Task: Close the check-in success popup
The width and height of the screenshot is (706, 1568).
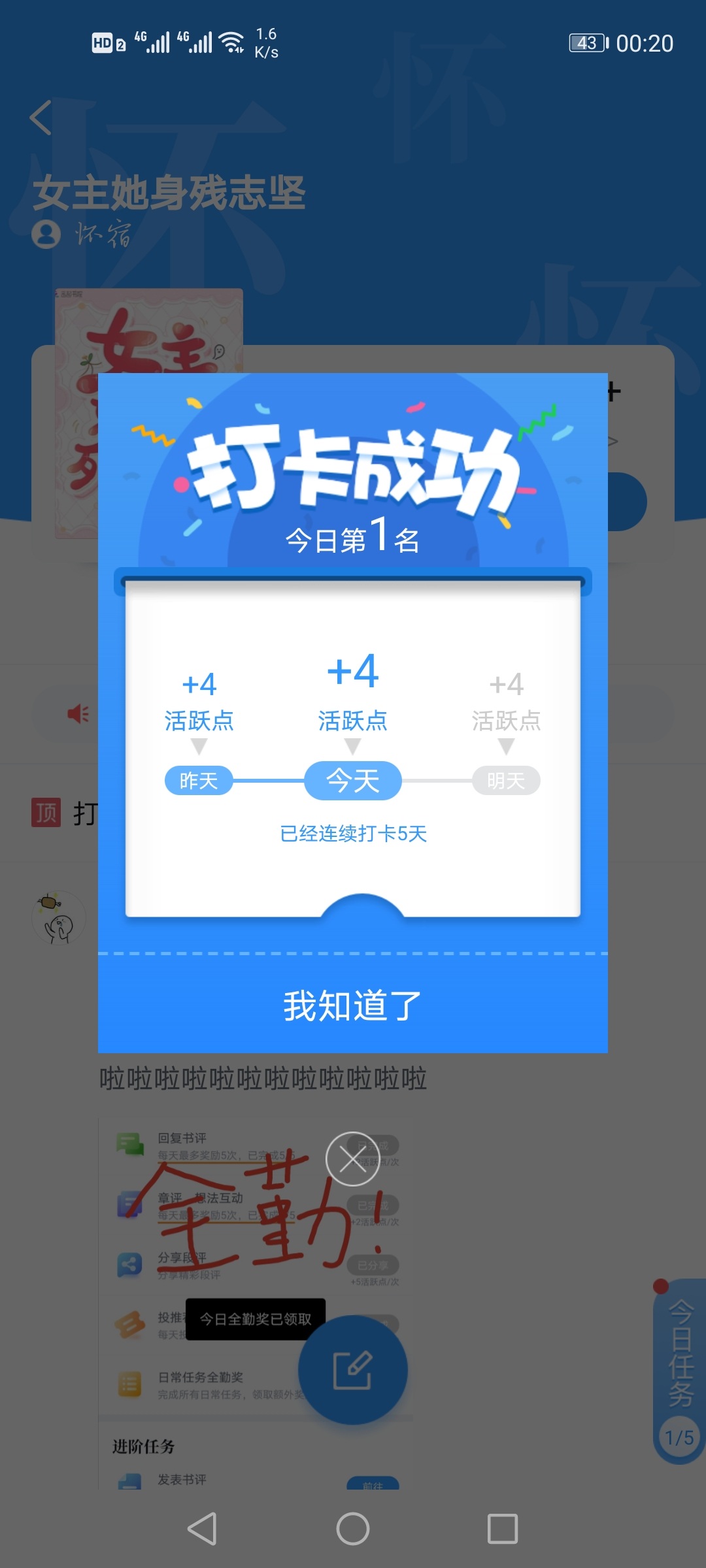Action: (x=352, y=1159)
